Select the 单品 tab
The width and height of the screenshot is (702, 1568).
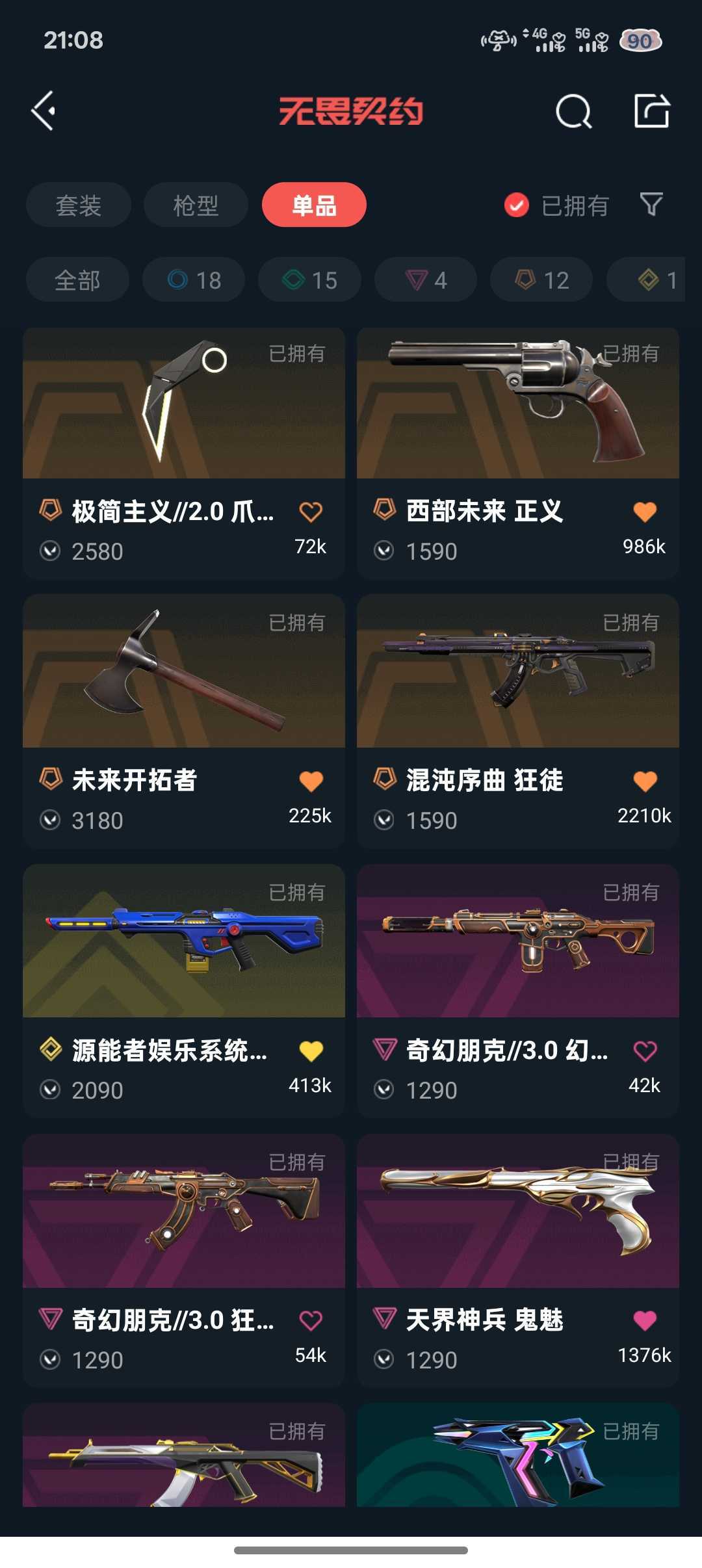coord(313,205)
